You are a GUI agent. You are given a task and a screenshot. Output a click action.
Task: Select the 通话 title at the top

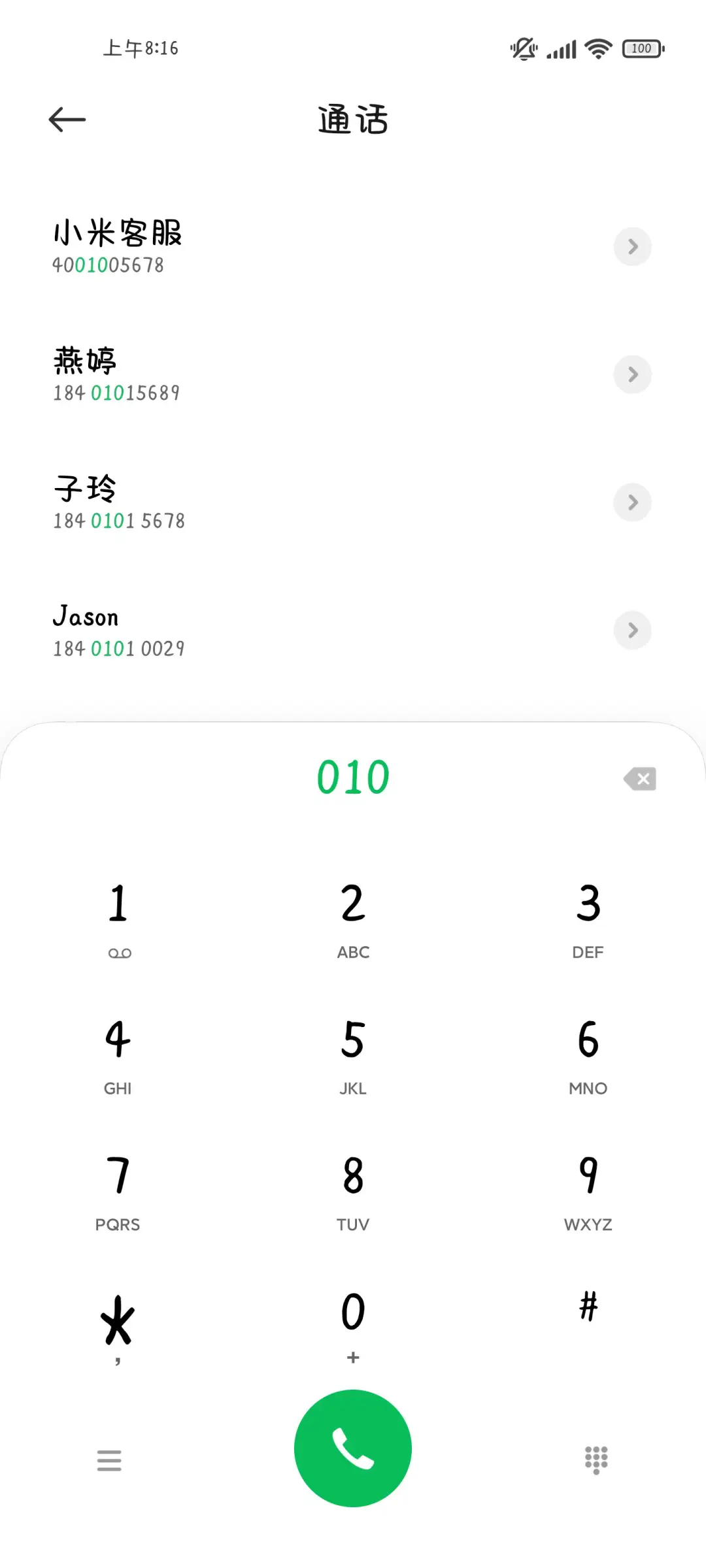(352, 120)
